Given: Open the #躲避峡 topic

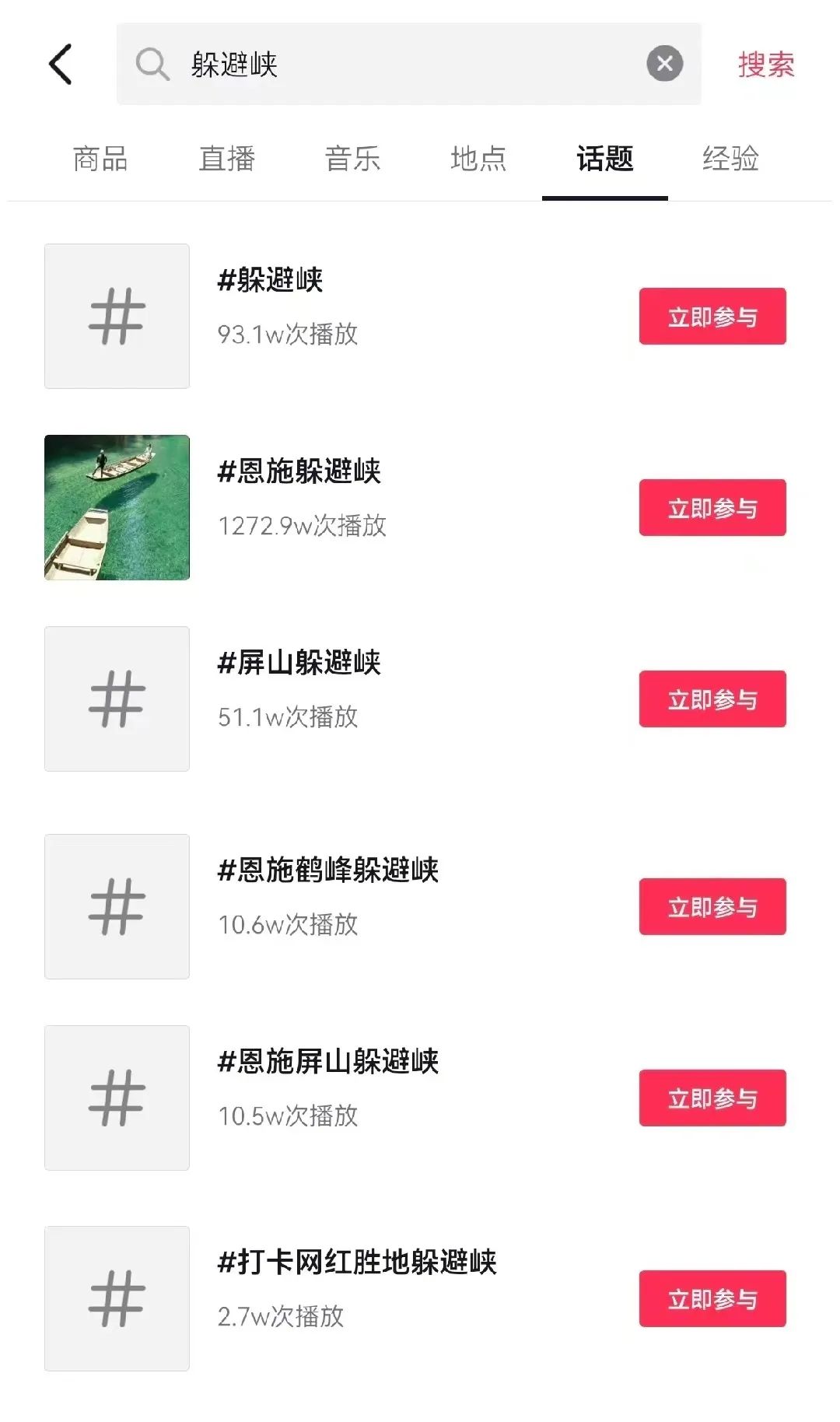Looking at the screenshot, I should pyautogui.click(x=270, y=280).
